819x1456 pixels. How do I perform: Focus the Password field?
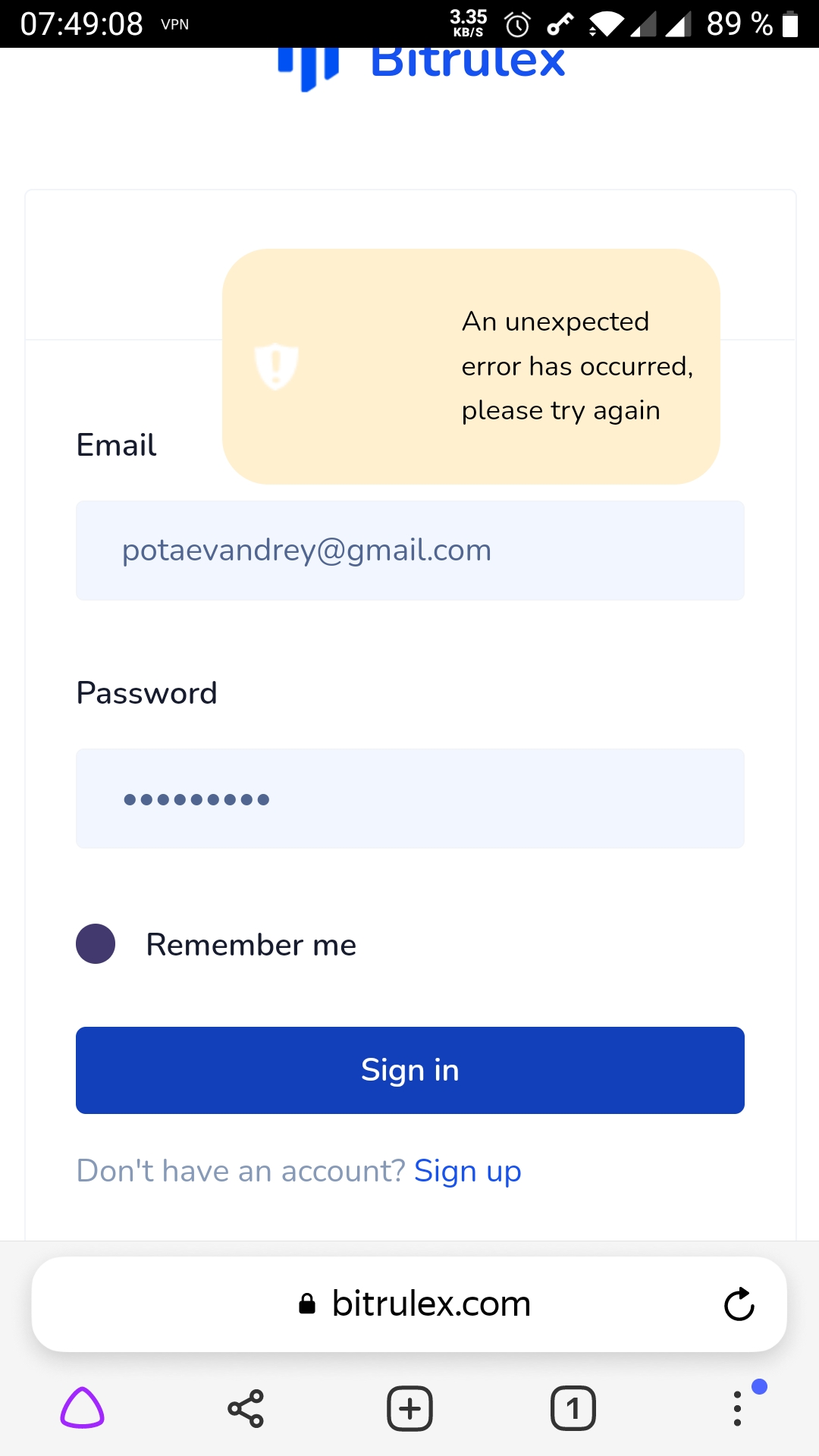coord(409,799)
